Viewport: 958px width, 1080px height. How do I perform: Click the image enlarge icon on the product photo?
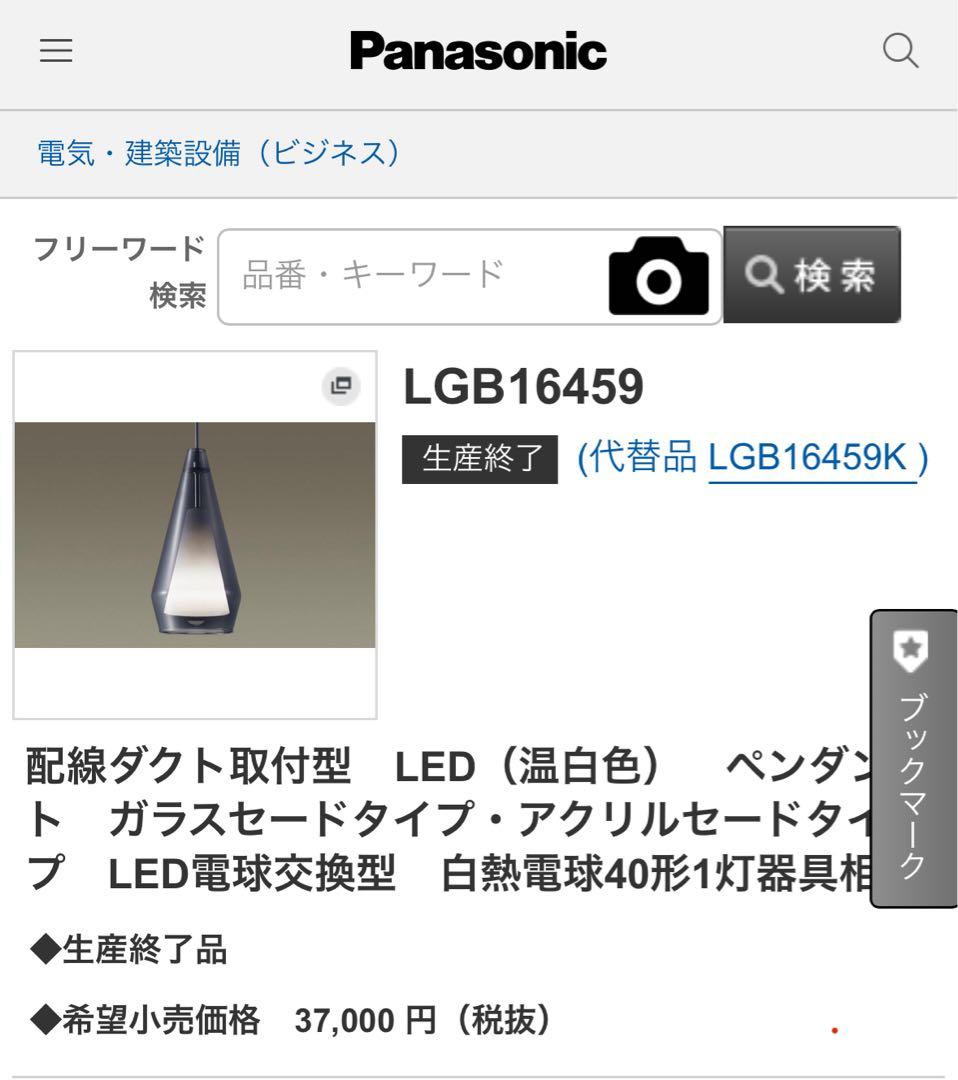pos(340,386)
